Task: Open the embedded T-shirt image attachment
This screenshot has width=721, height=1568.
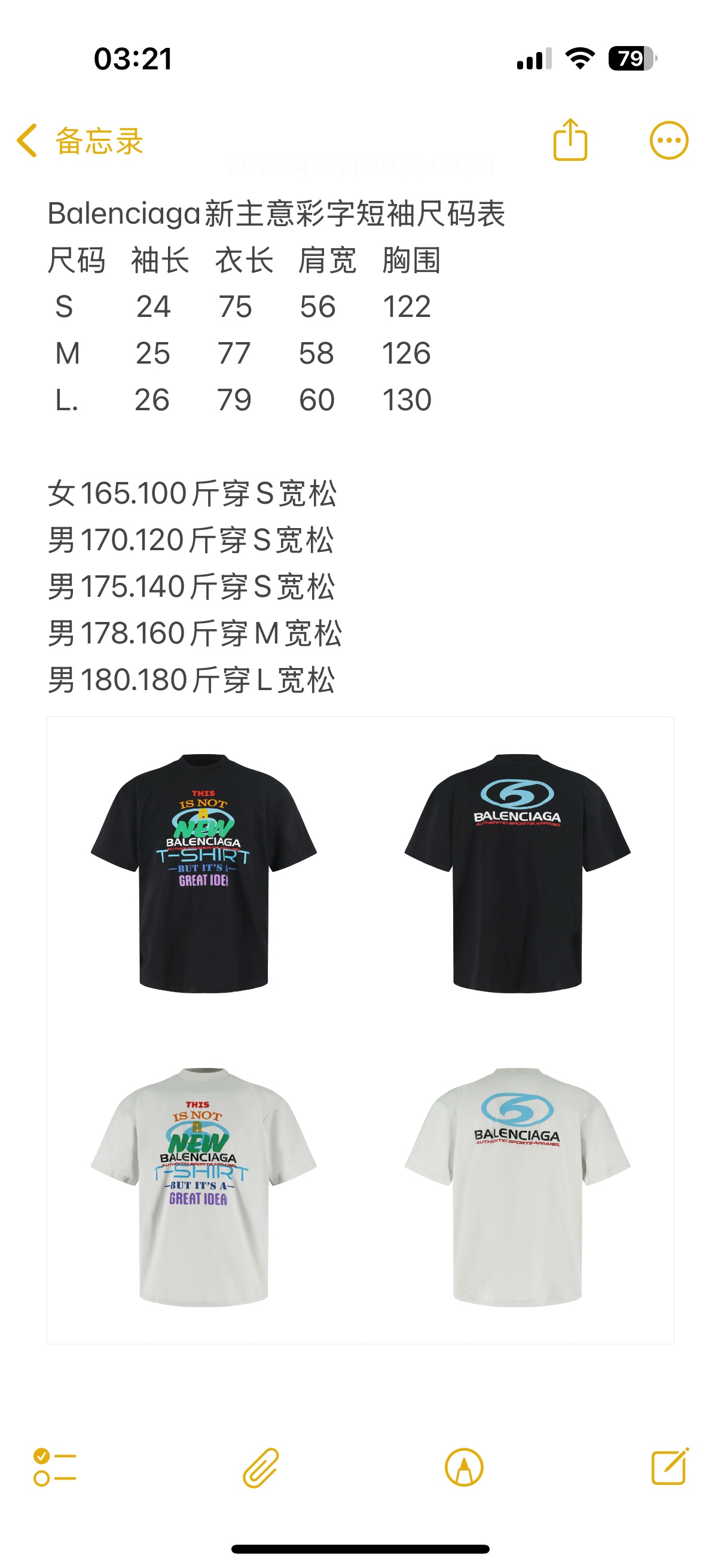Action: point(360,1030)
